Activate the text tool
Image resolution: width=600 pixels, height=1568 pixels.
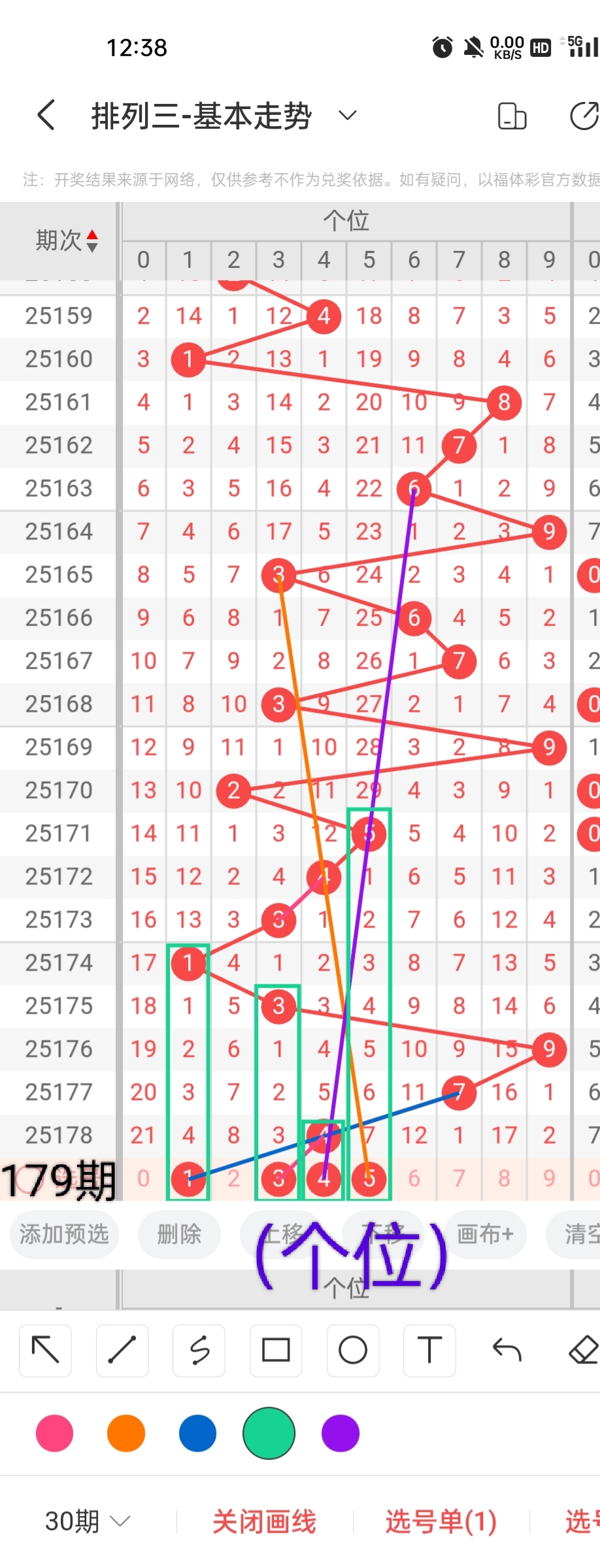(429, 1350)
